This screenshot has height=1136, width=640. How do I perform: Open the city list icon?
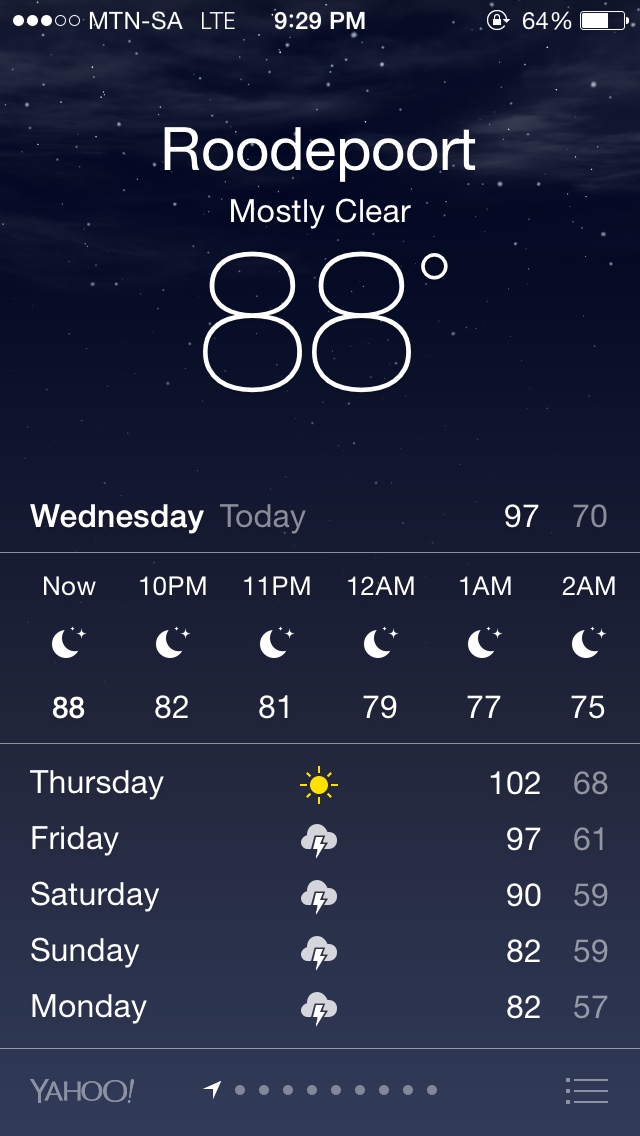(x=586, y=1090)
